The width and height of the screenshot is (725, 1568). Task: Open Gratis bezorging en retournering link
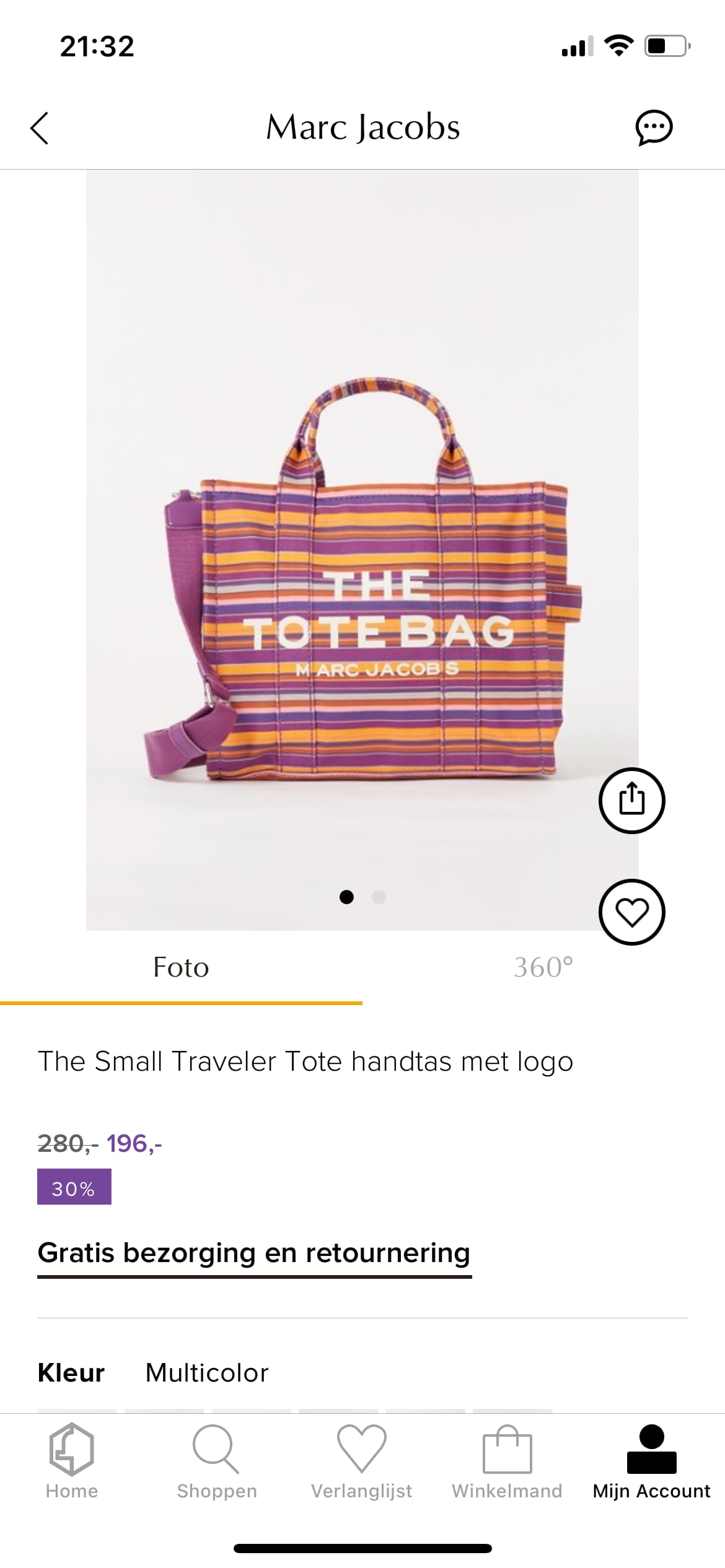254,1252
